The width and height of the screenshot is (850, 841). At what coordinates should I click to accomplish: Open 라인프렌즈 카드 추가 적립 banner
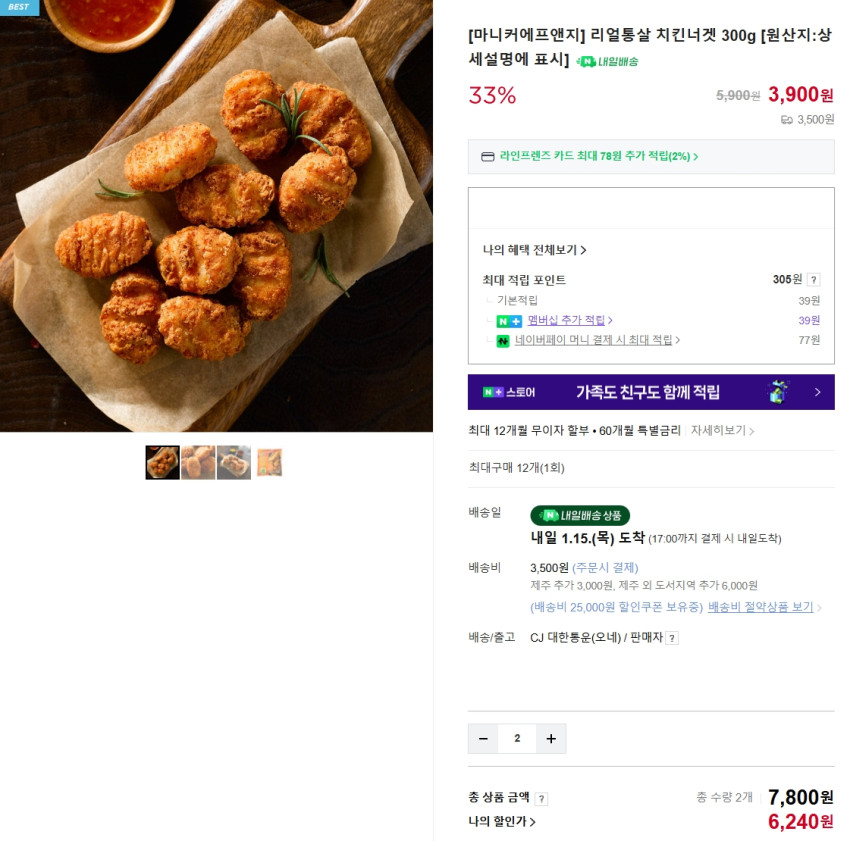598,157
